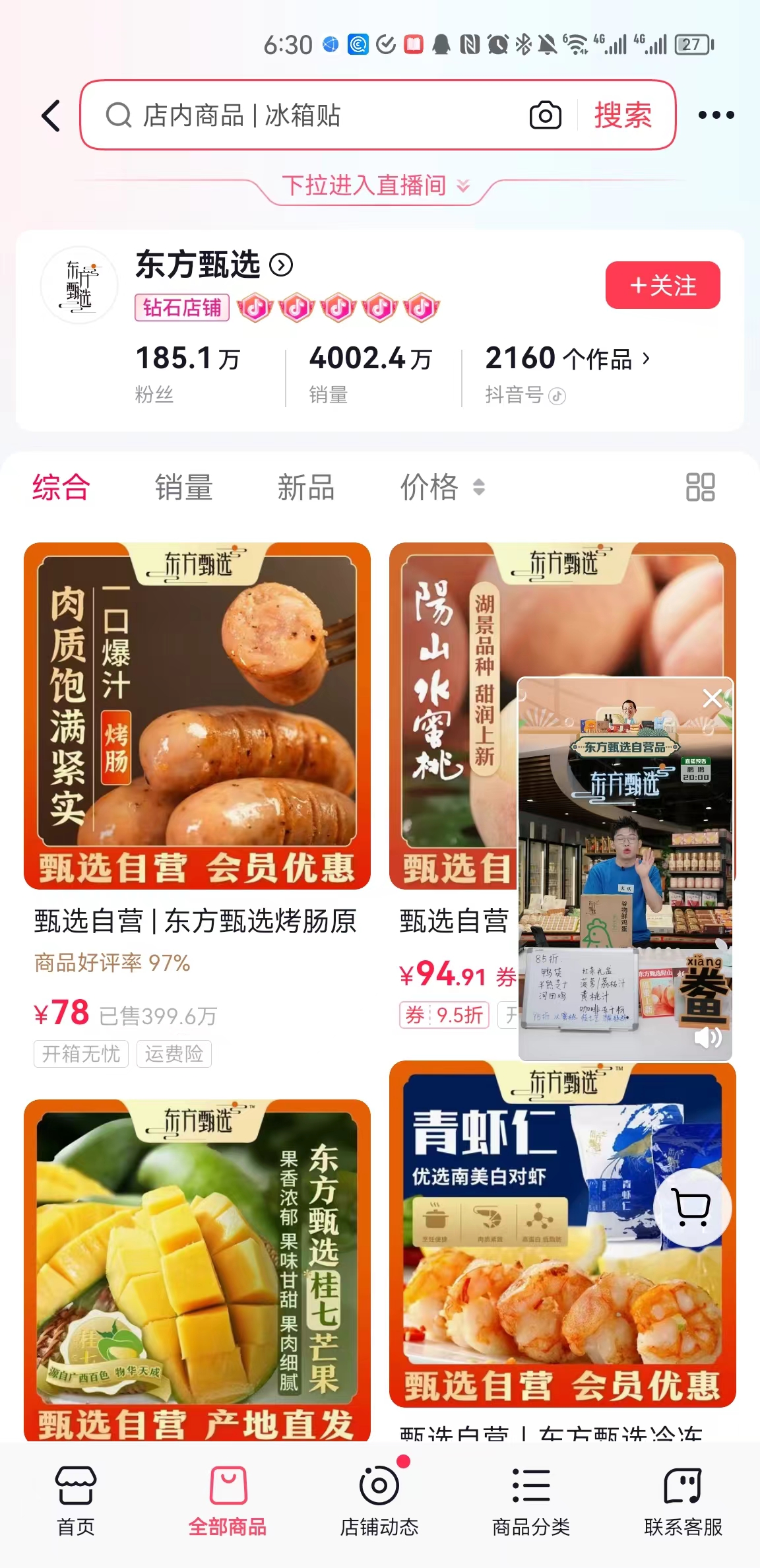Go back using the top-left arrow

point(51,116)
